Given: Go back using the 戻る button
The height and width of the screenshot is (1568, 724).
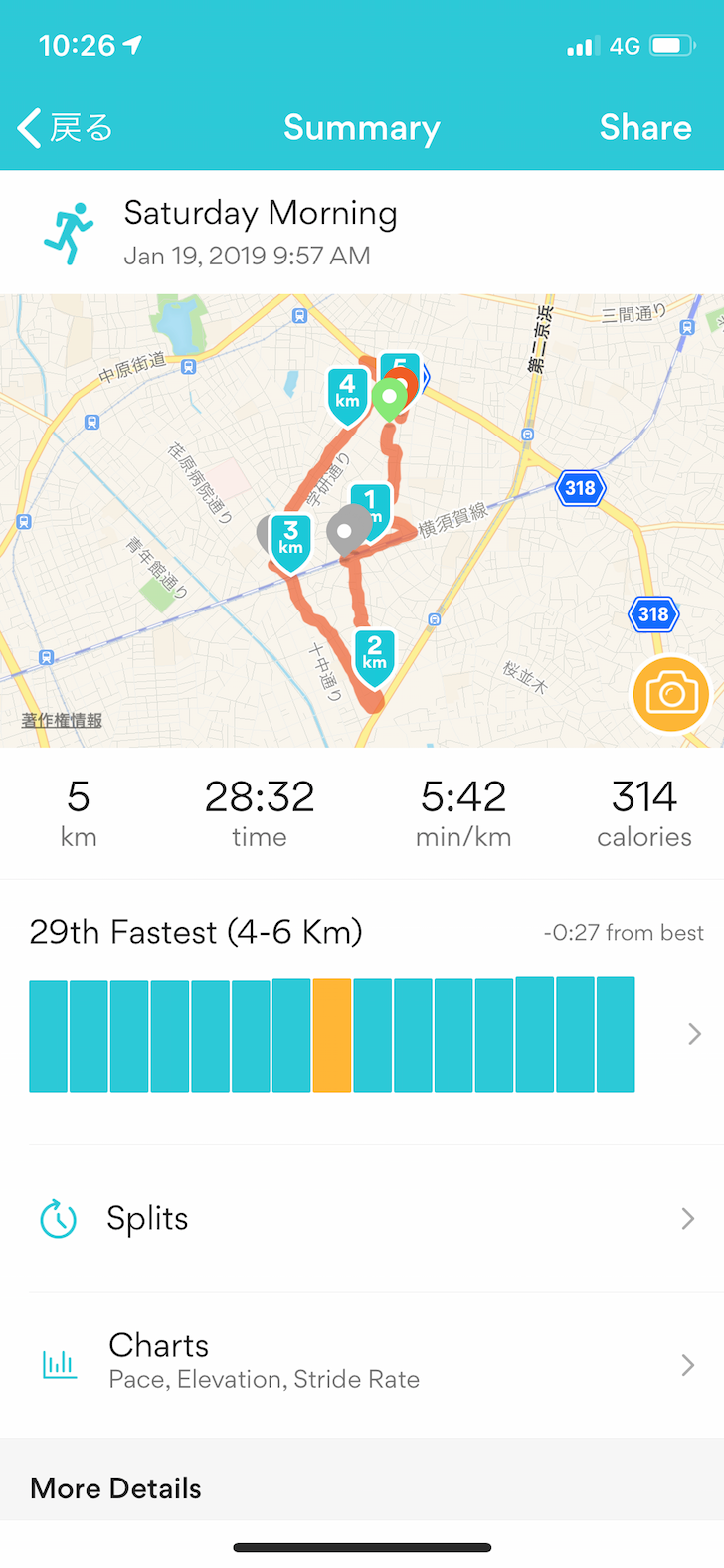Looking at the screenshot, I should tap(66, 128).
